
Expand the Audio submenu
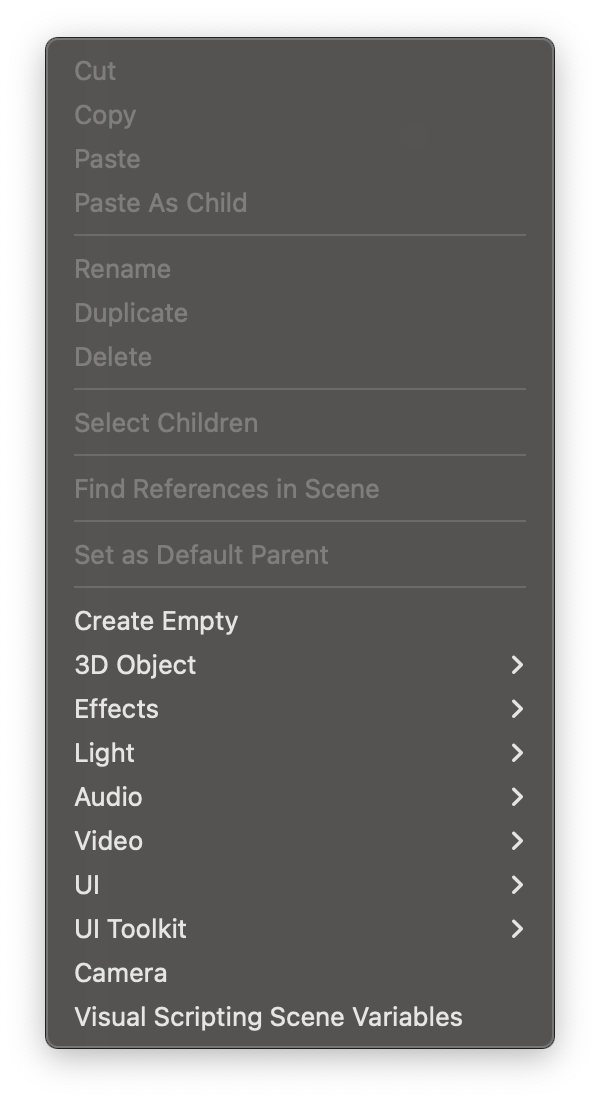(108, 797)
